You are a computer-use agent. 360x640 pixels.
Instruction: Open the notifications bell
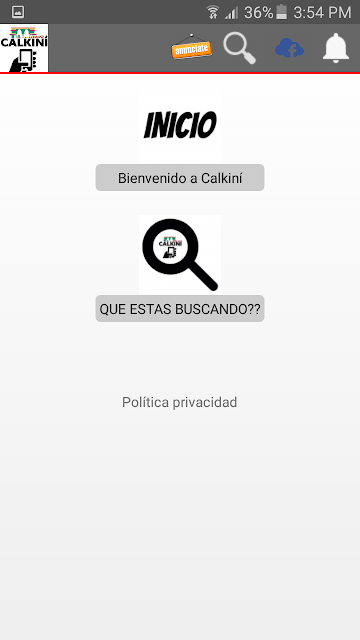click(x=336, y=48)
